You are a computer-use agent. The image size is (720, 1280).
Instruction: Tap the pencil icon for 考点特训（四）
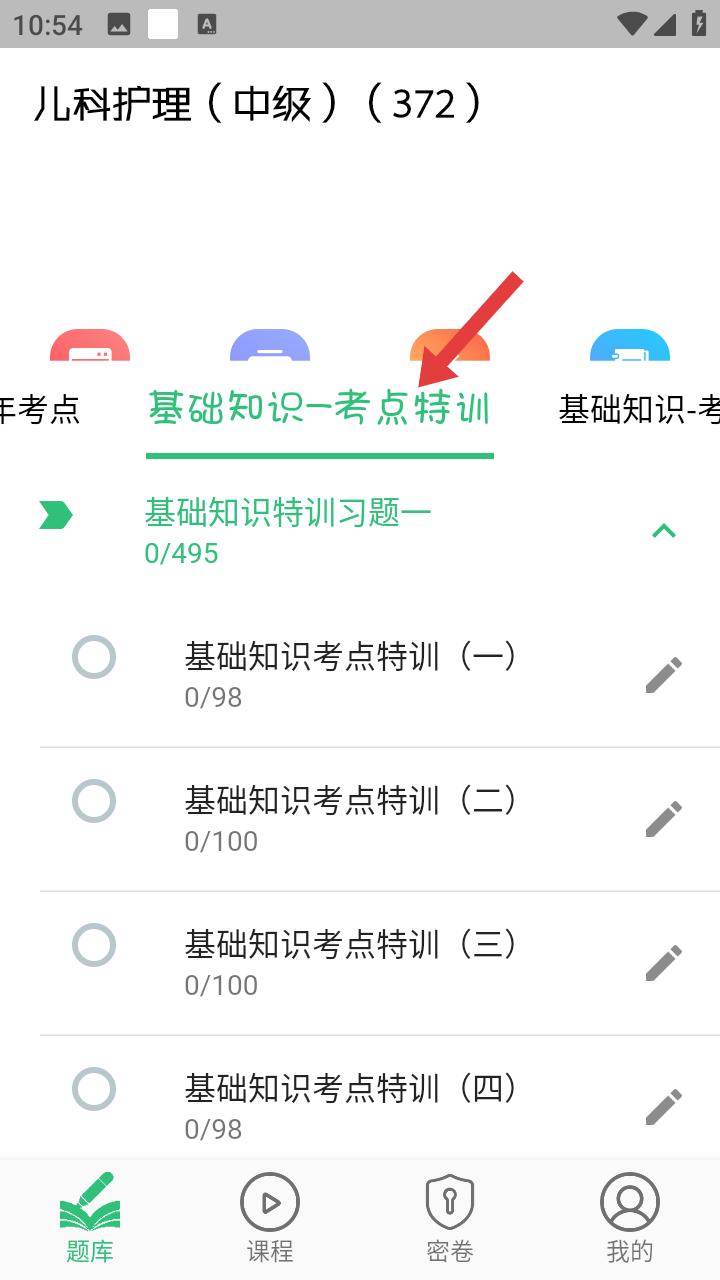tap(663, 1107)
